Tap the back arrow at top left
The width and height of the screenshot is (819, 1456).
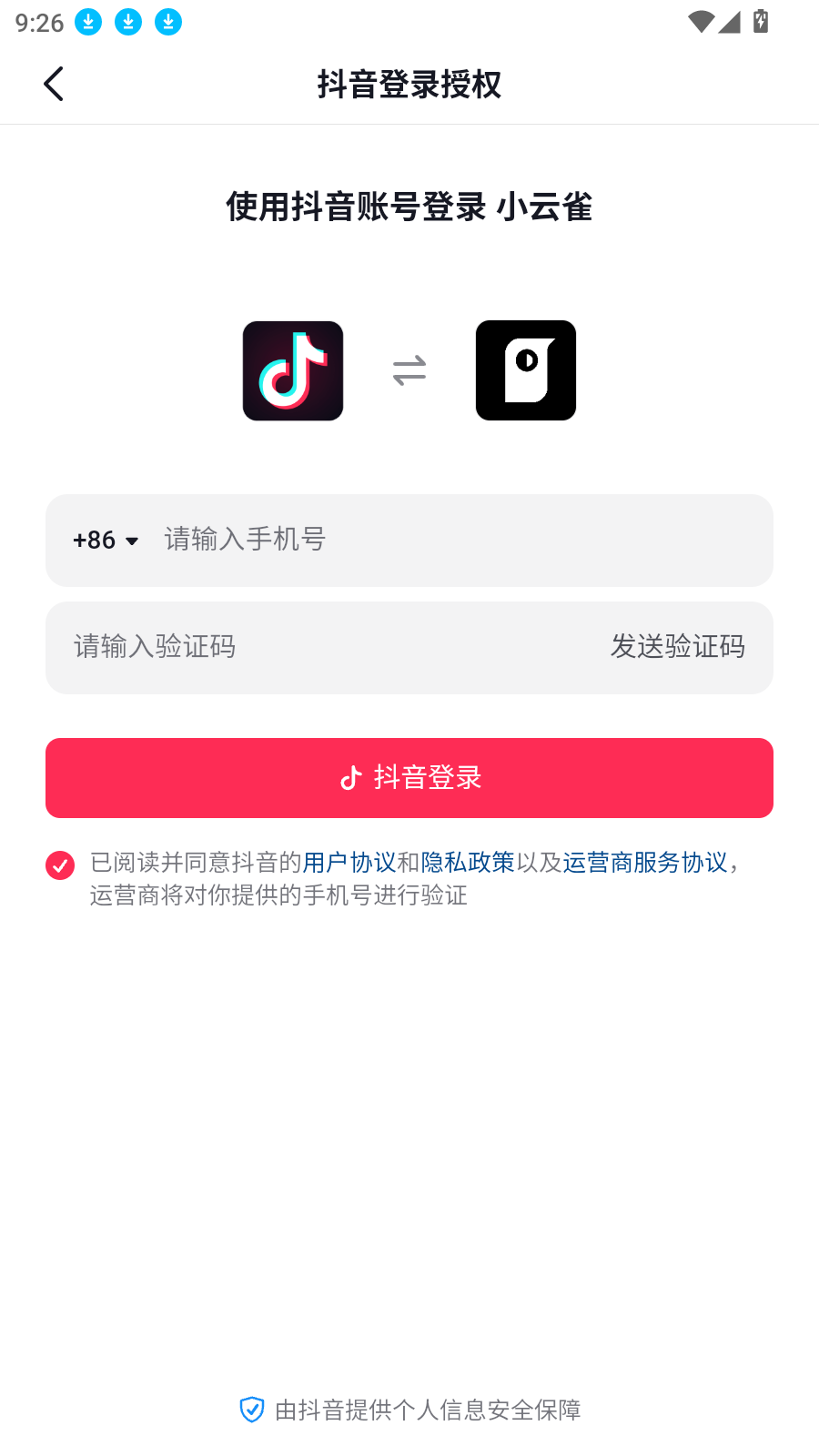53,83
